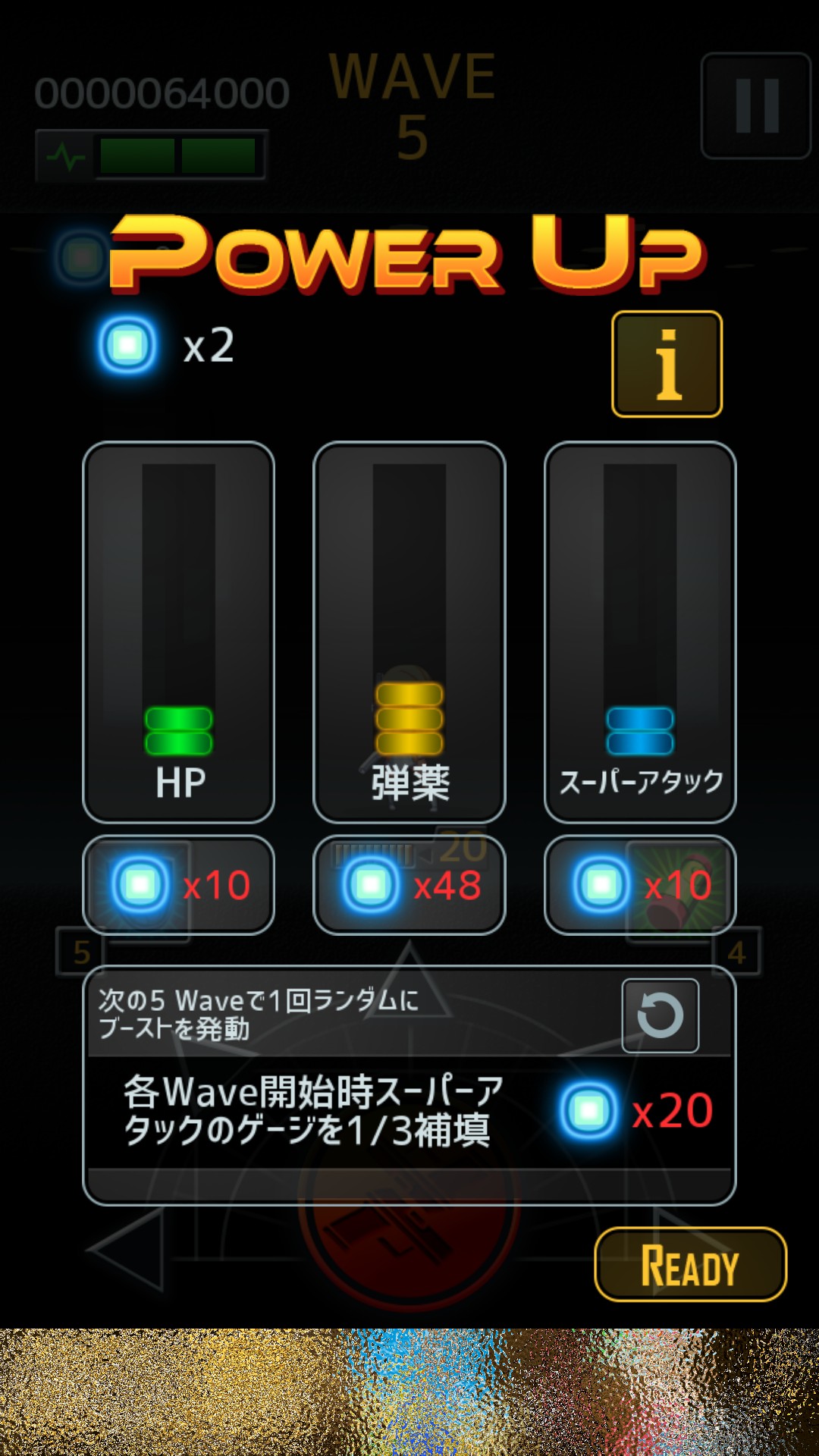Buy スーパーアタック upgrade for x10

click(x=640, y=885)
